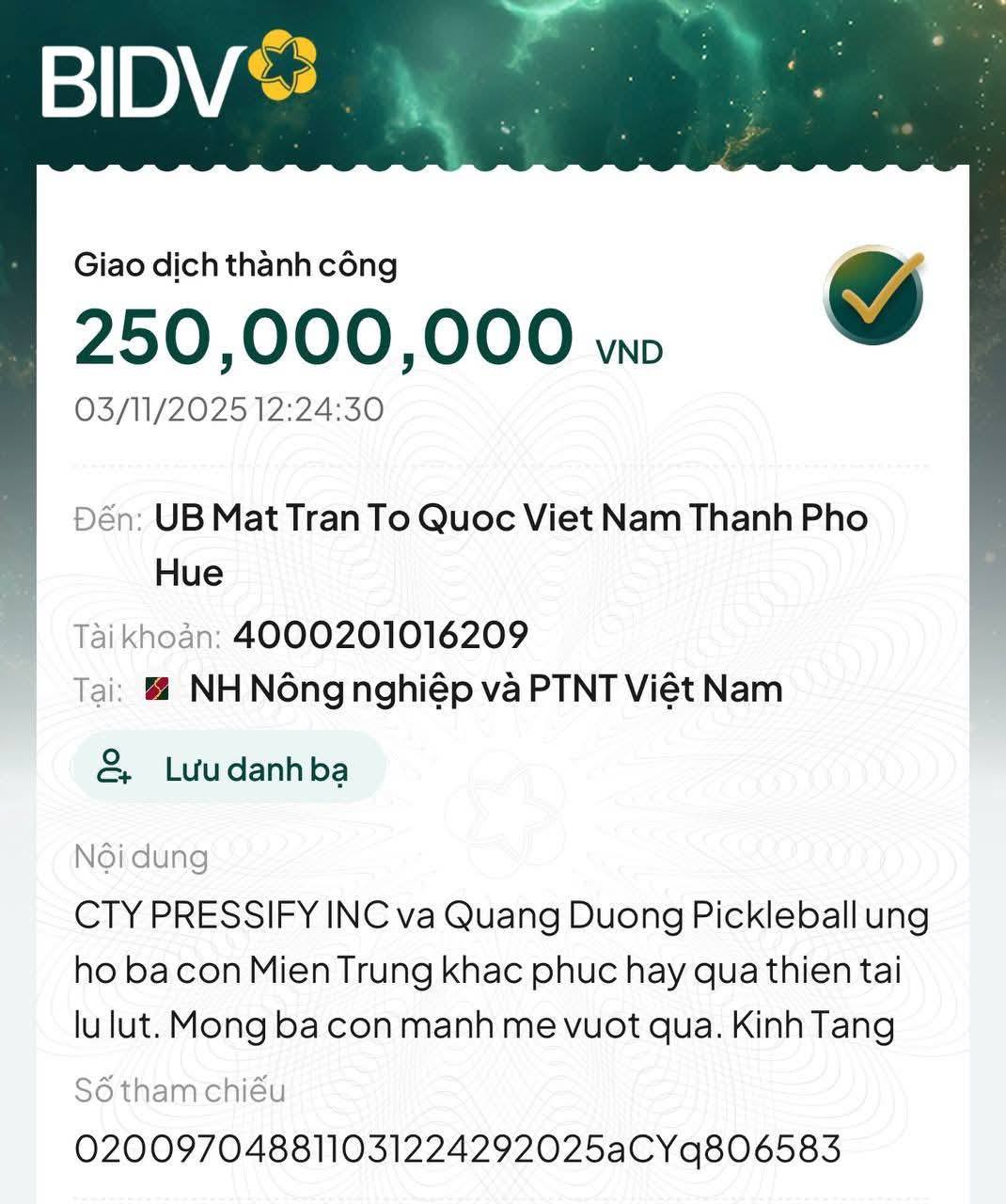Select the Agribank flag icon beside bank name
The image size is (1006, 1204).
[157, 689]
